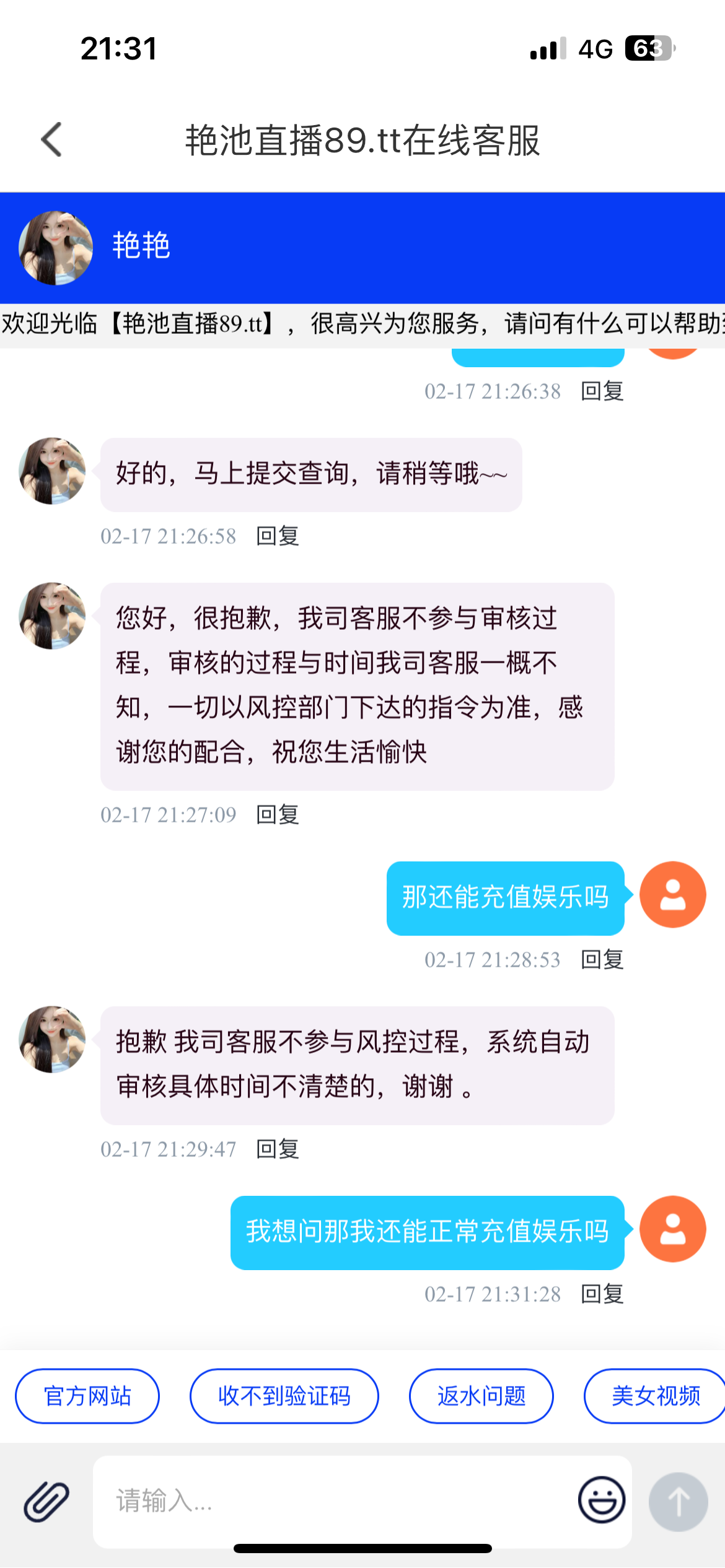725x1568 pixels.
Task: Tap 回复 under the 那还能充值娱乐吗 message
Action: pyautogui.click(x=602, y=959)
